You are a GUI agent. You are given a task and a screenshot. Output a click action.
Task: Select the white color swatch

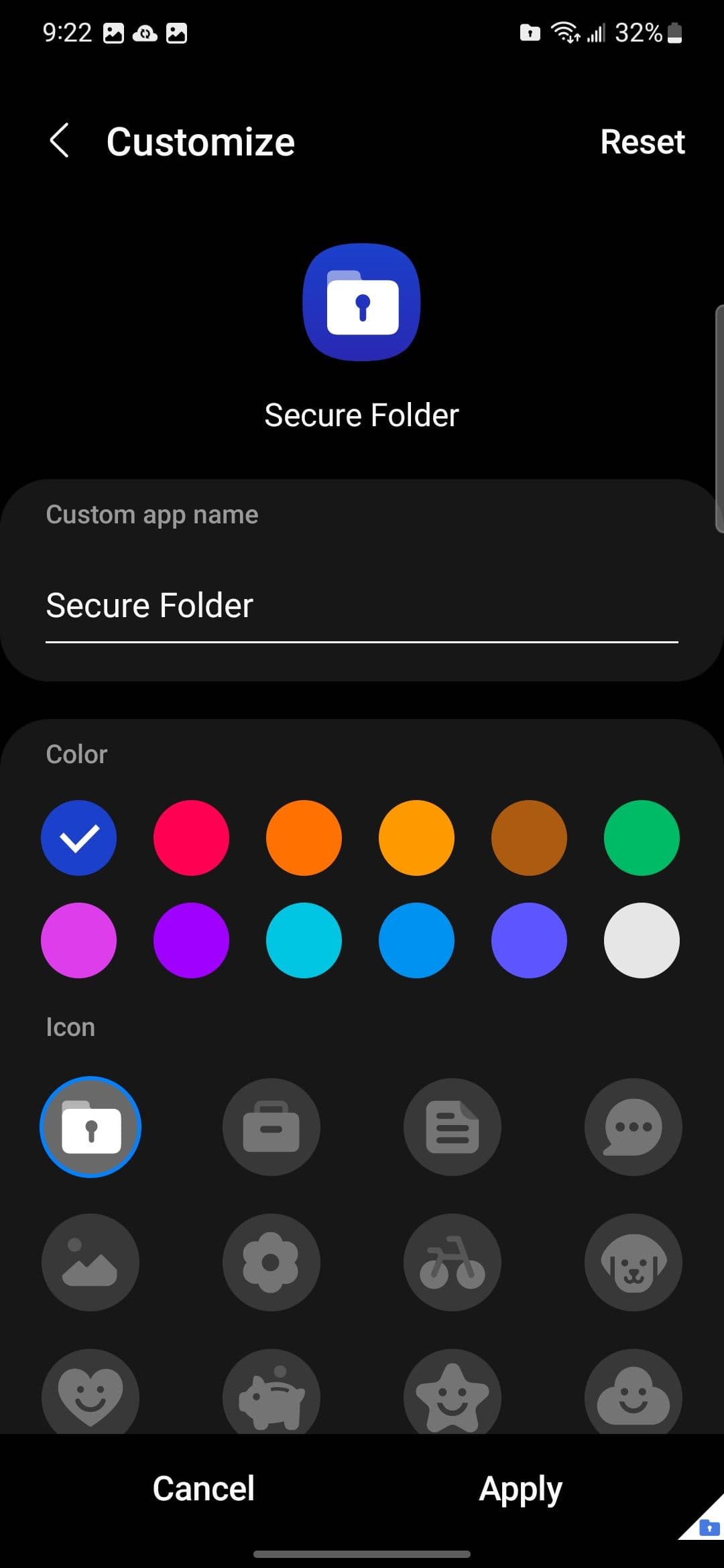(x=641, y=940)
